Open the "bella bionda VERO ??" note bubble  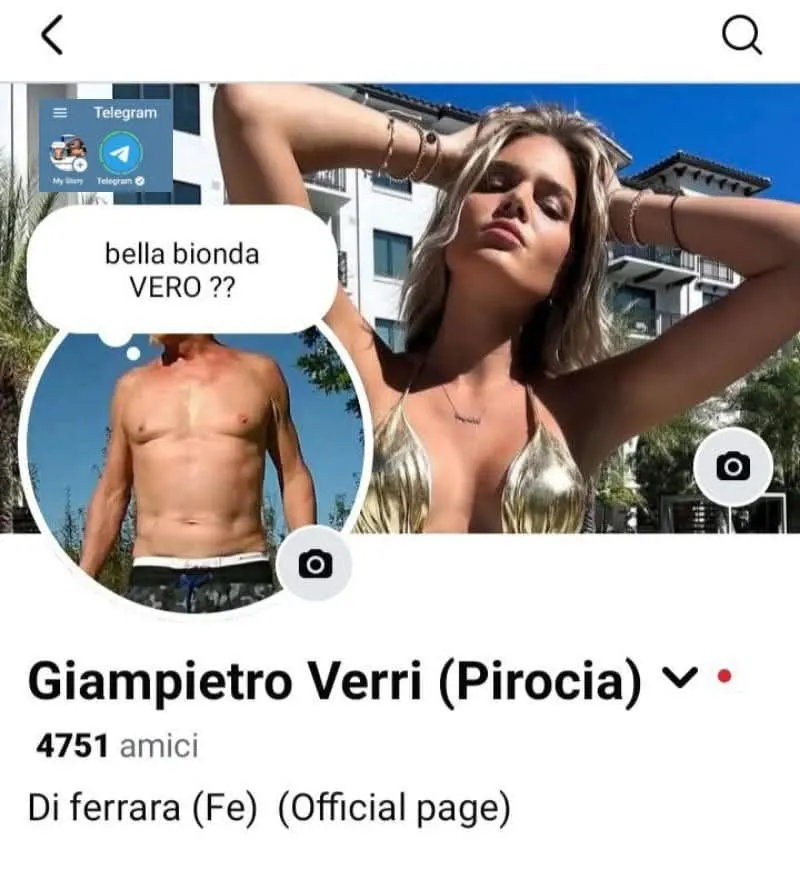pos(181,269)
